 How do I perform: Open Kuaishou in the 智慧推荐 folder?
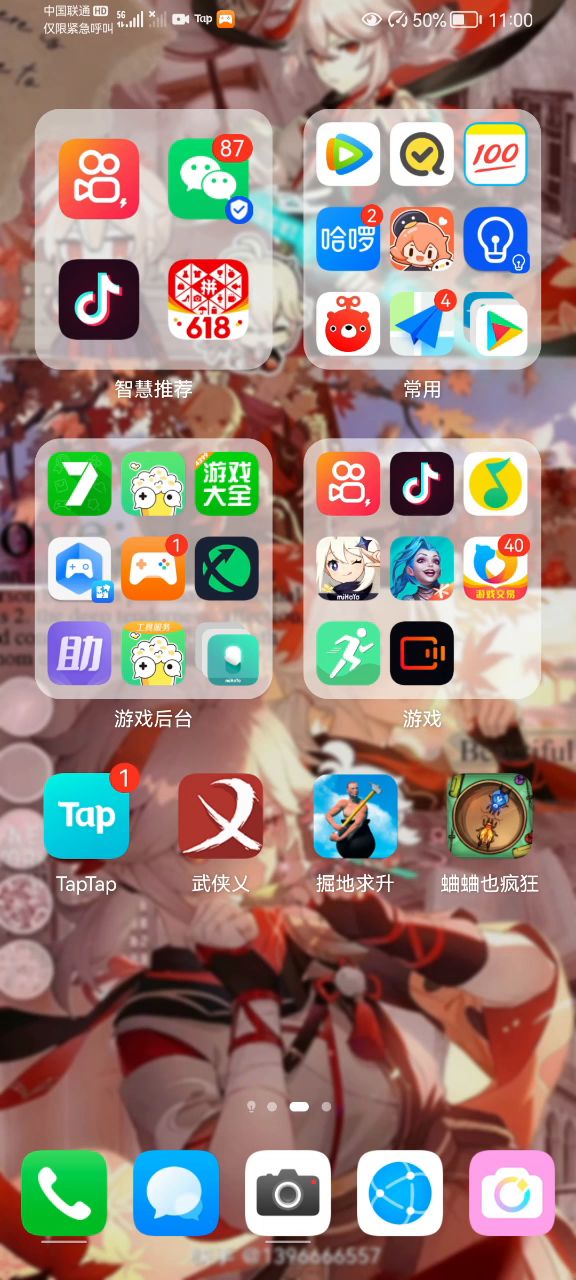pyautogui.click(x=99, y=179)
